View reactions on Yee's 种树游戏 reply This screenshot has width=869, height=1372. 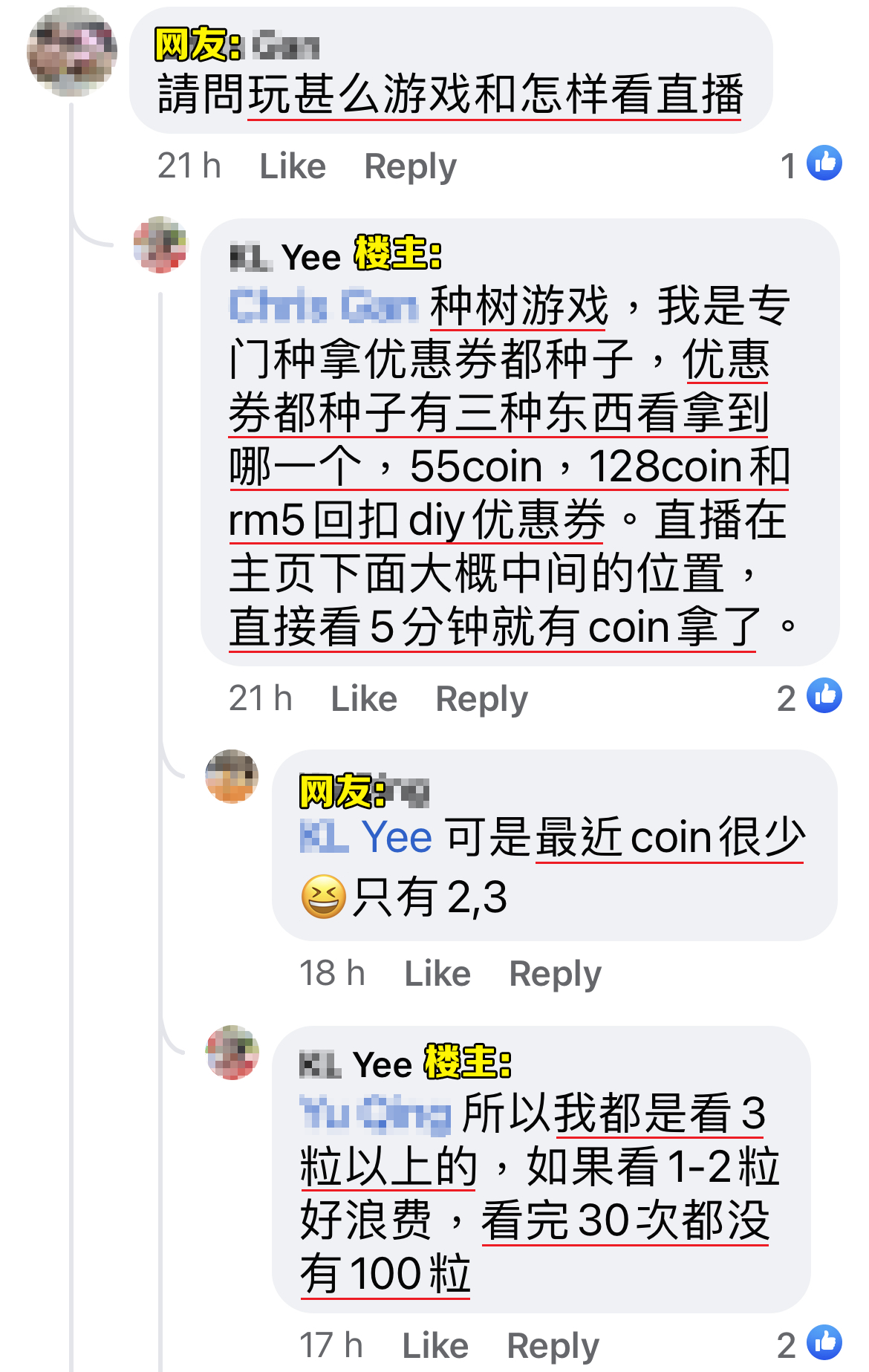point(810,697)
